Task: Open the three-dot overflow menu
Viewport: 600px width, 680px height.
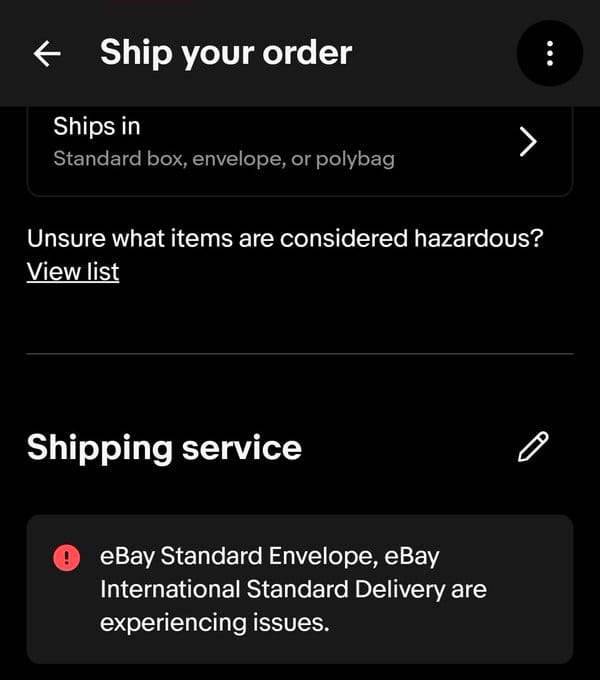Action: click(549, 53)
